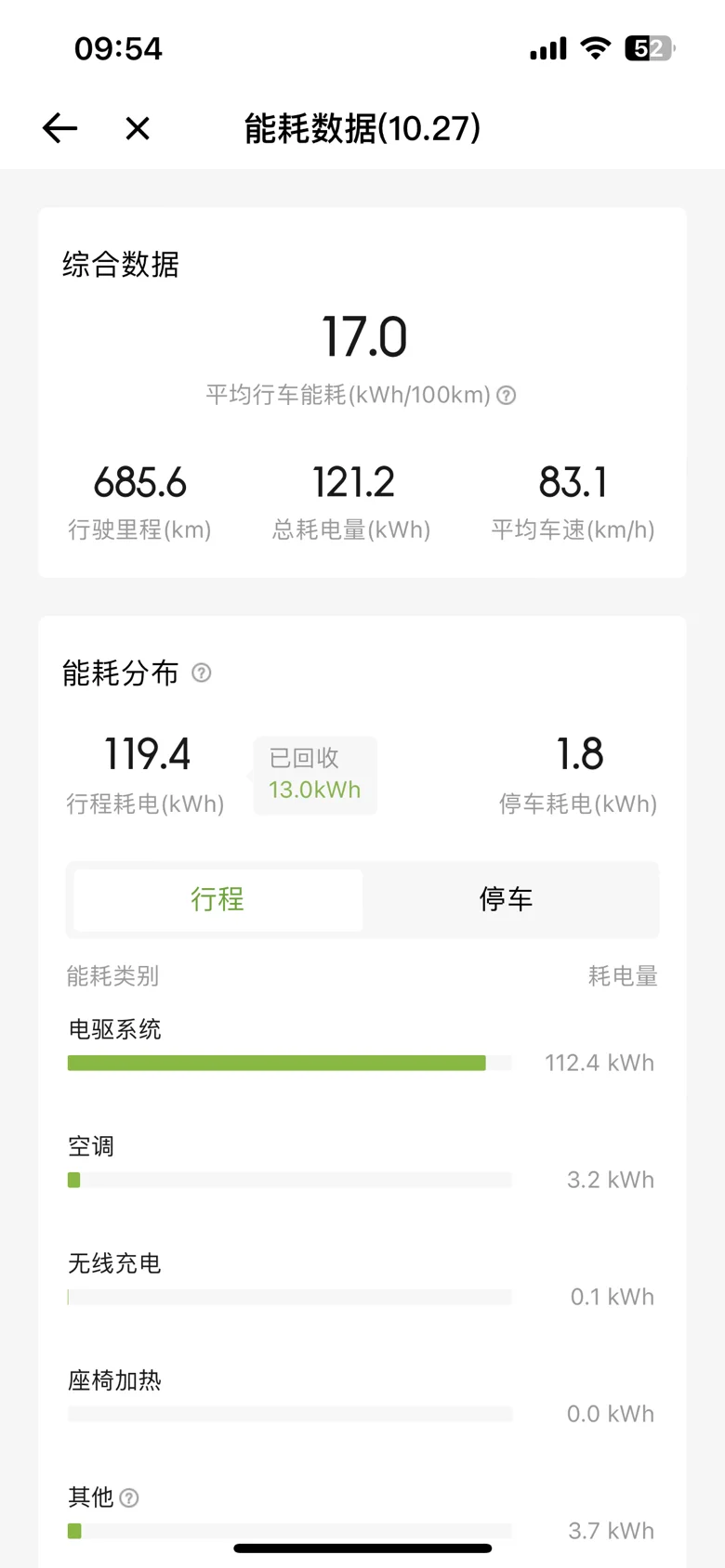Open the 能耗分布 help icon

202,673
